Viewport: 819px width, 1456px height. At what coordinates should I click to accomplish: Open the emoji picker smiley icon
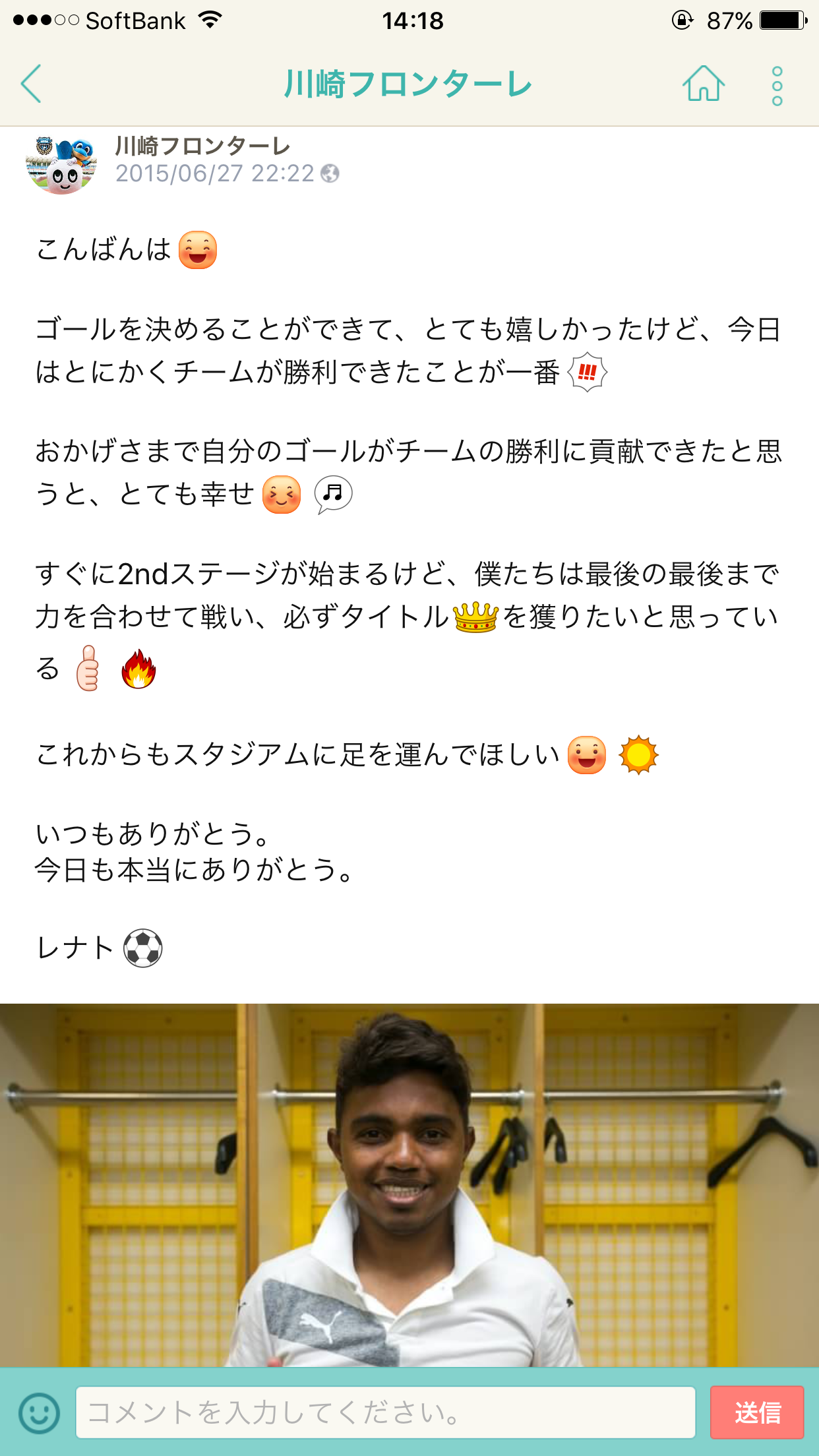point(39,1412)
